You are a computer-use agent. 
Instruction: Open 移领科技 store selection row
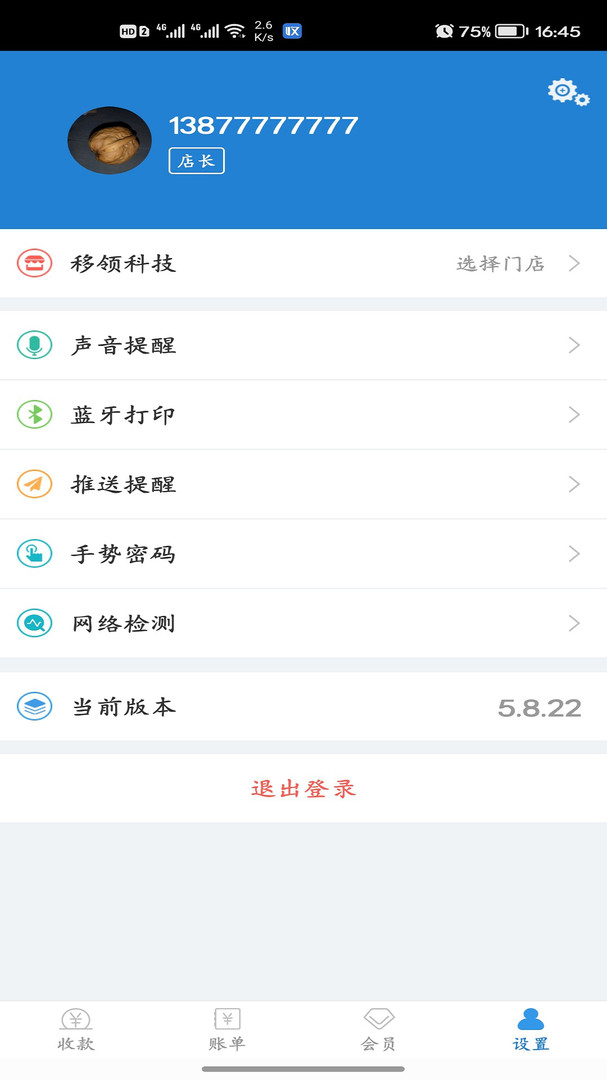point(303,263)
